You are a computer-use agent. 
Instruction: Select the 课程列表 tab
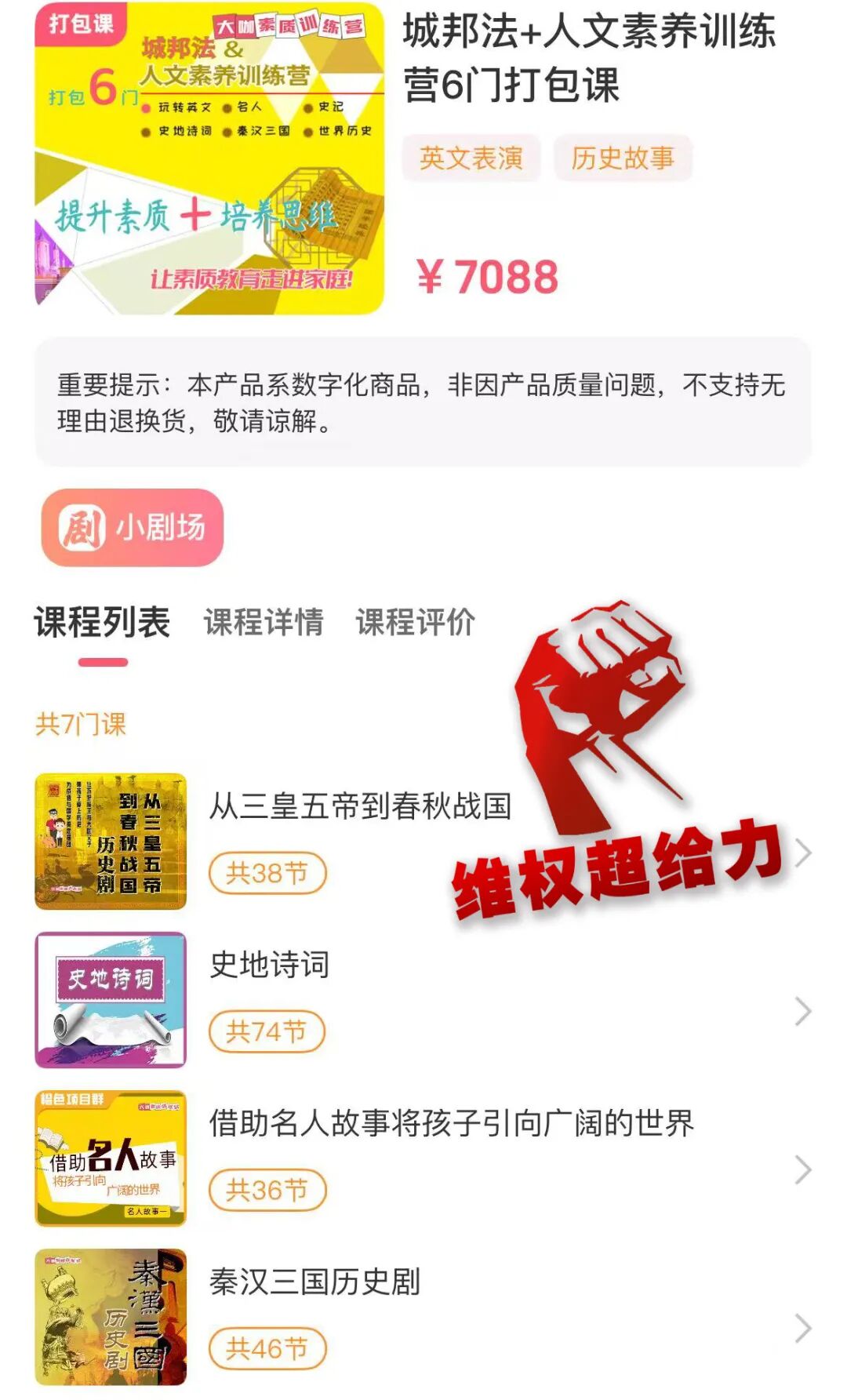(x=102, y=622)
